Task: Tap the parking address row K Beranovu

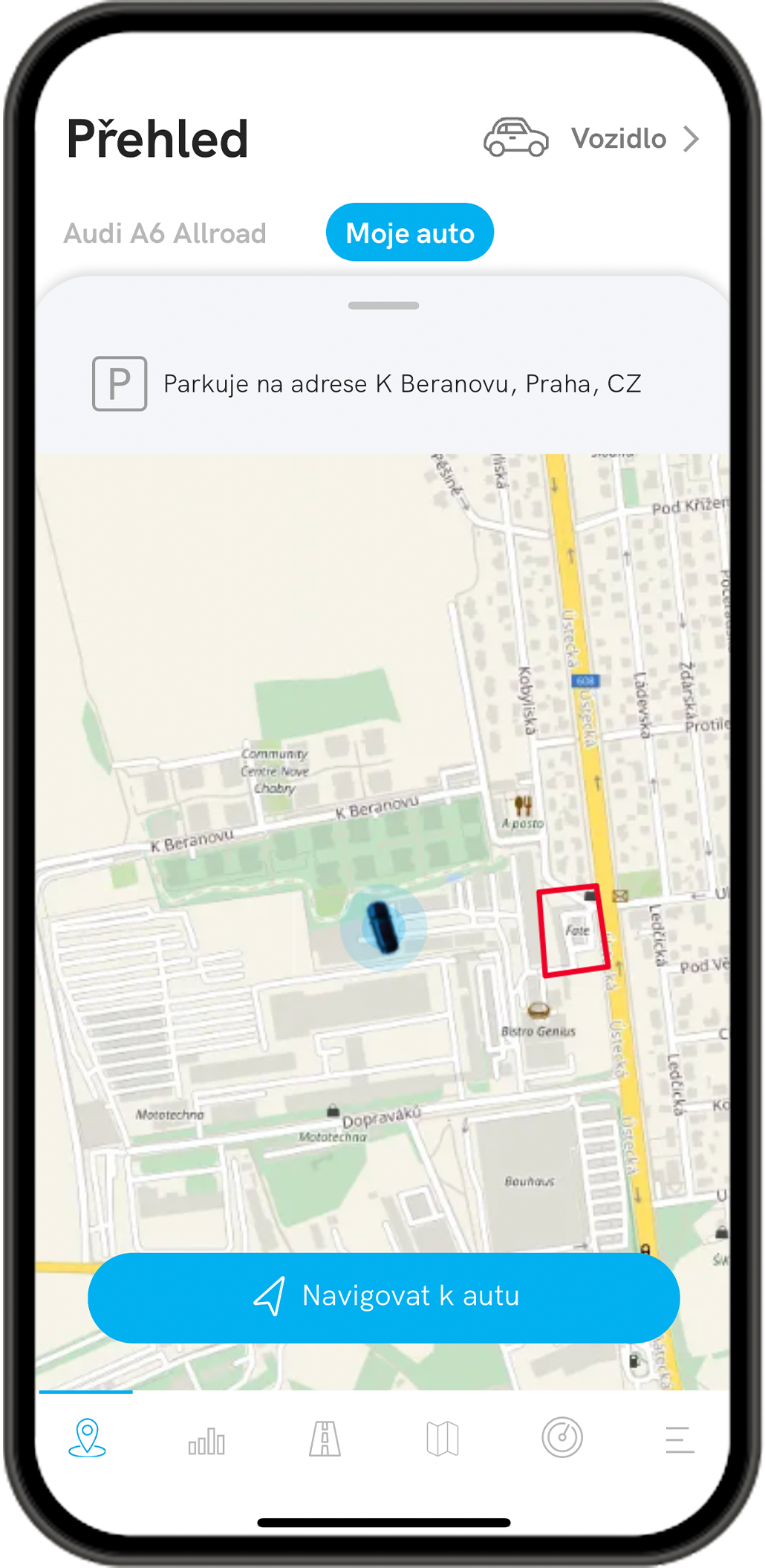Action: (382, 384)
